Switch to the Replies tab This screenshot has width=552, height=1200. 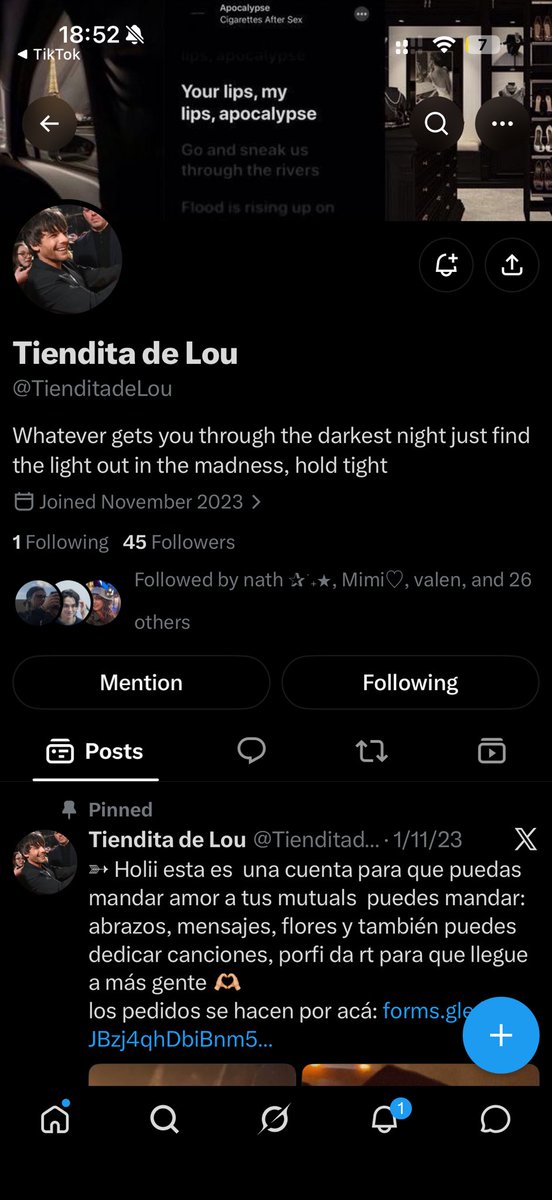pyautogui.click(x=251, y=751)
